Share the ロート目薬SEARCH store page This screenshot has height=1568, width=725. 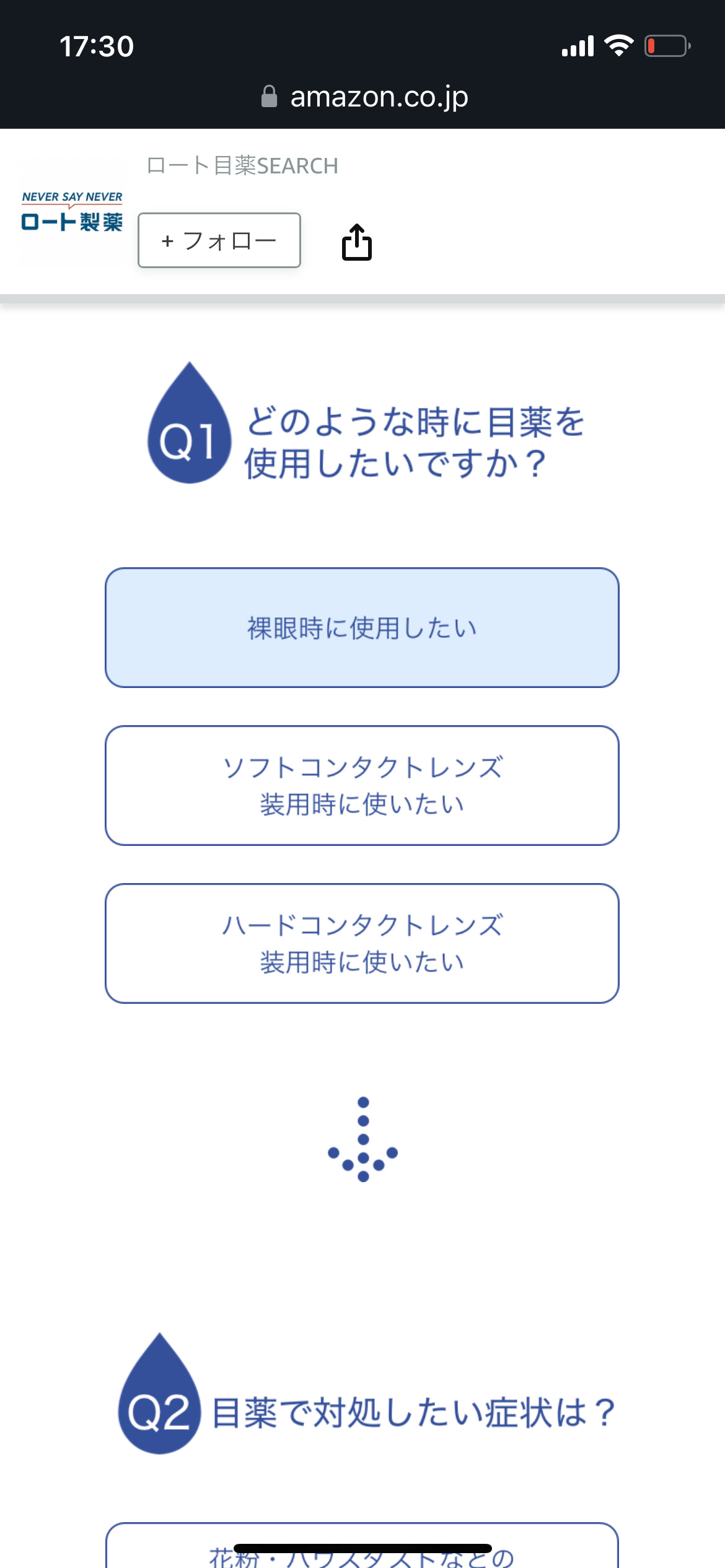pos(357,242)
